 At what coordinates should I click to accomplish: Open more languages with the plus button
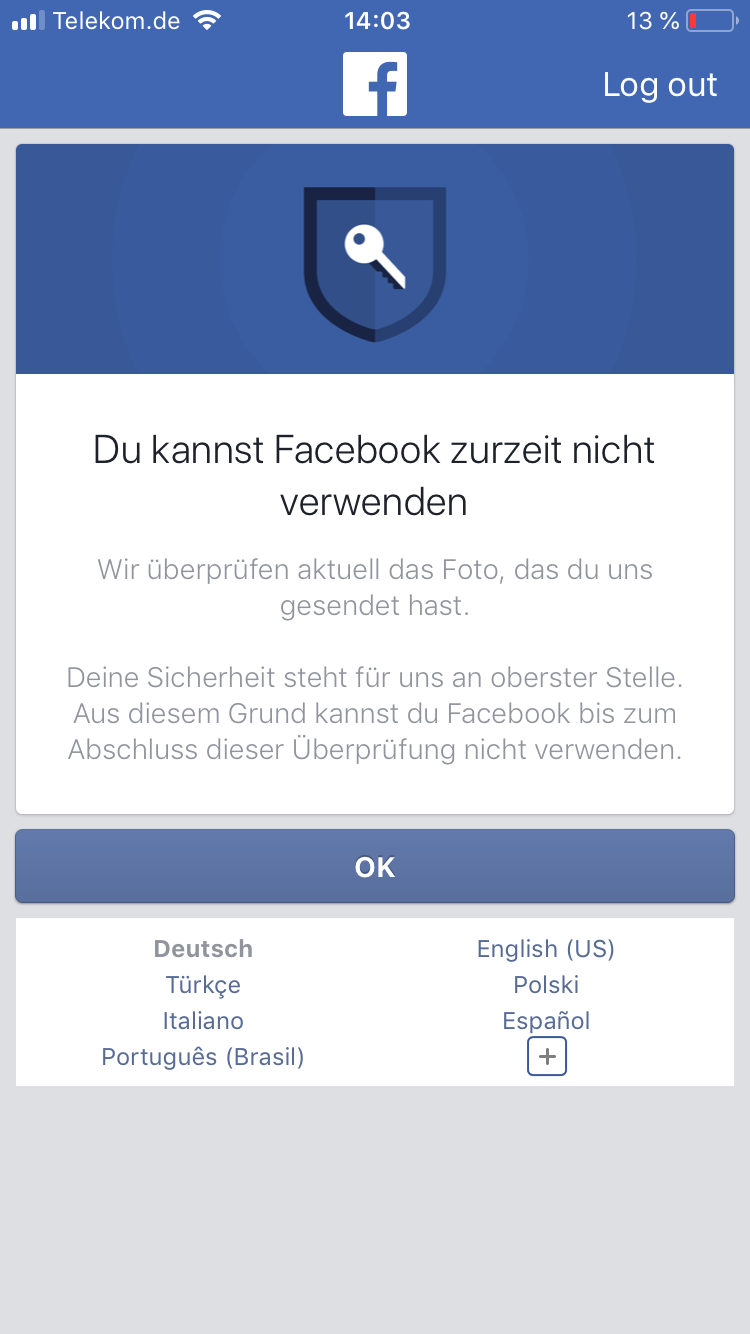(547, 1056)
